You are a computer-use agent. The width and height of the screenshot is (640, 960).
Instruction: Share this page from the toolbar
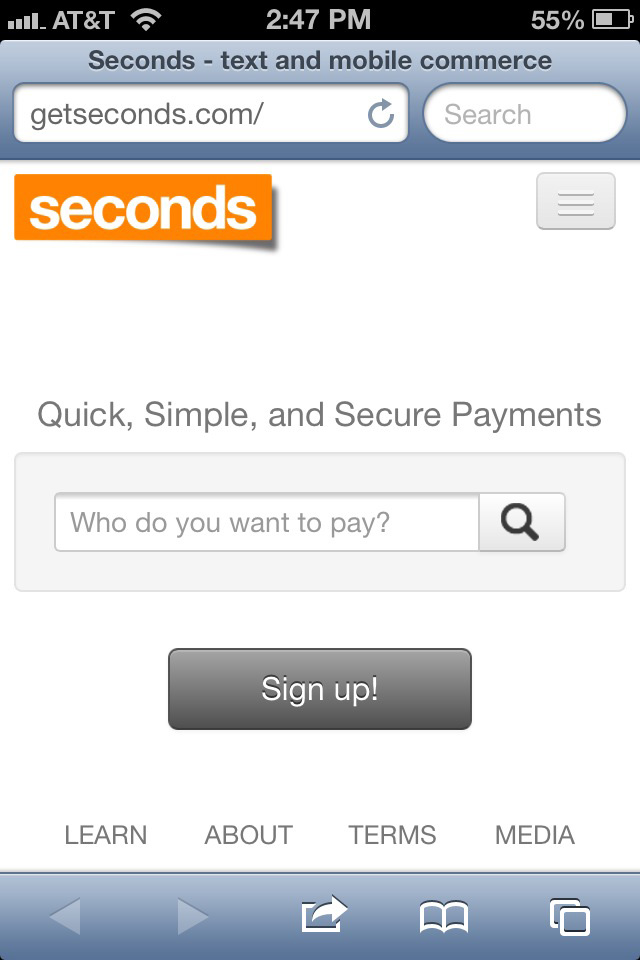(323, 915)
